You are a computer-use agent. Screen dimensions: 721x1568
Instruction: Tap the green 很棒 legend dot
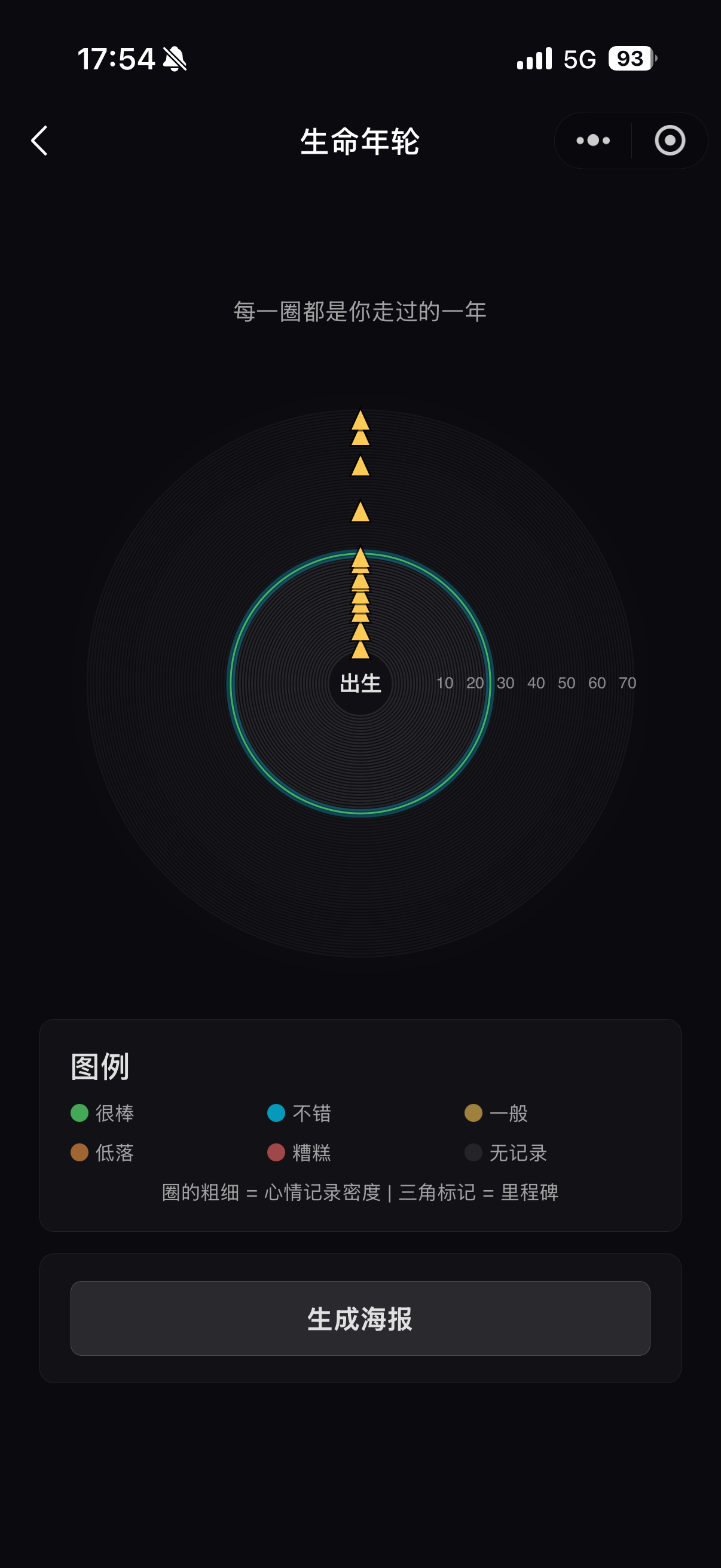pyautogui.click(x=80, y=1114)
